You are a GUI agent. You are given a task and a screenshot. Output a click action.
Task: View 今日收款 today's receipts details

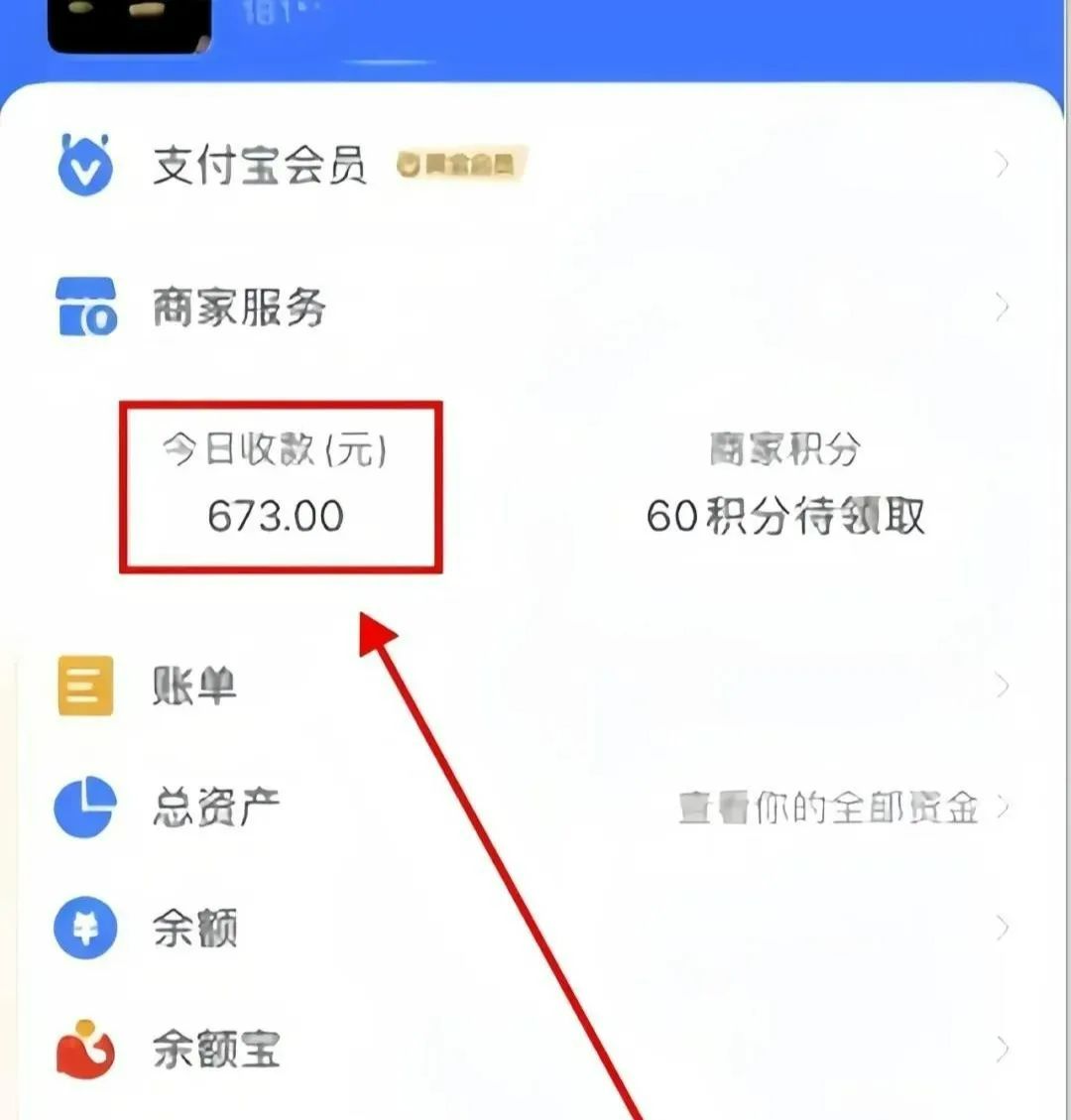pyautogui.click(x=277, y=487)
